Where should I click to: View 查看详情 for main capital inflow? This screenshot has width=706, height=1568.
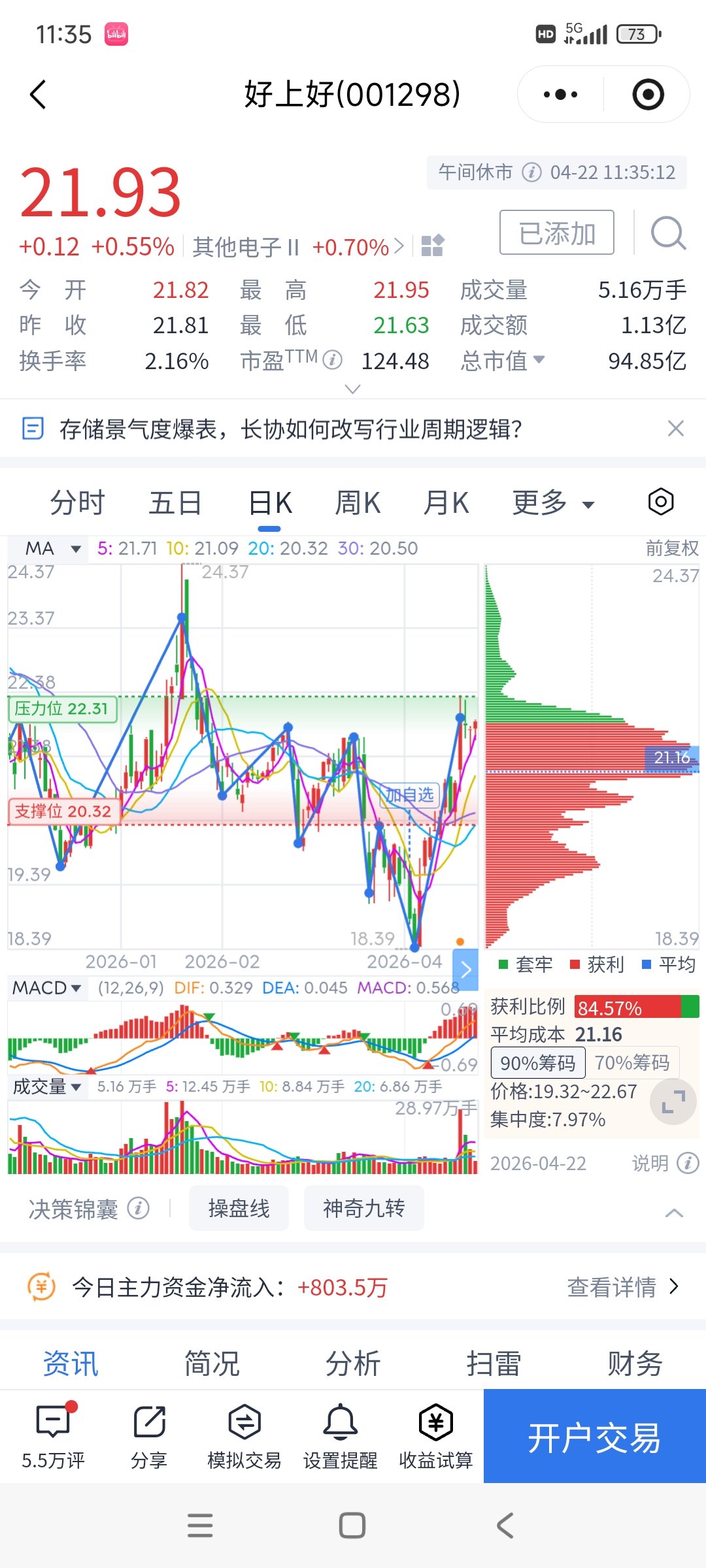click(622, 1287)
